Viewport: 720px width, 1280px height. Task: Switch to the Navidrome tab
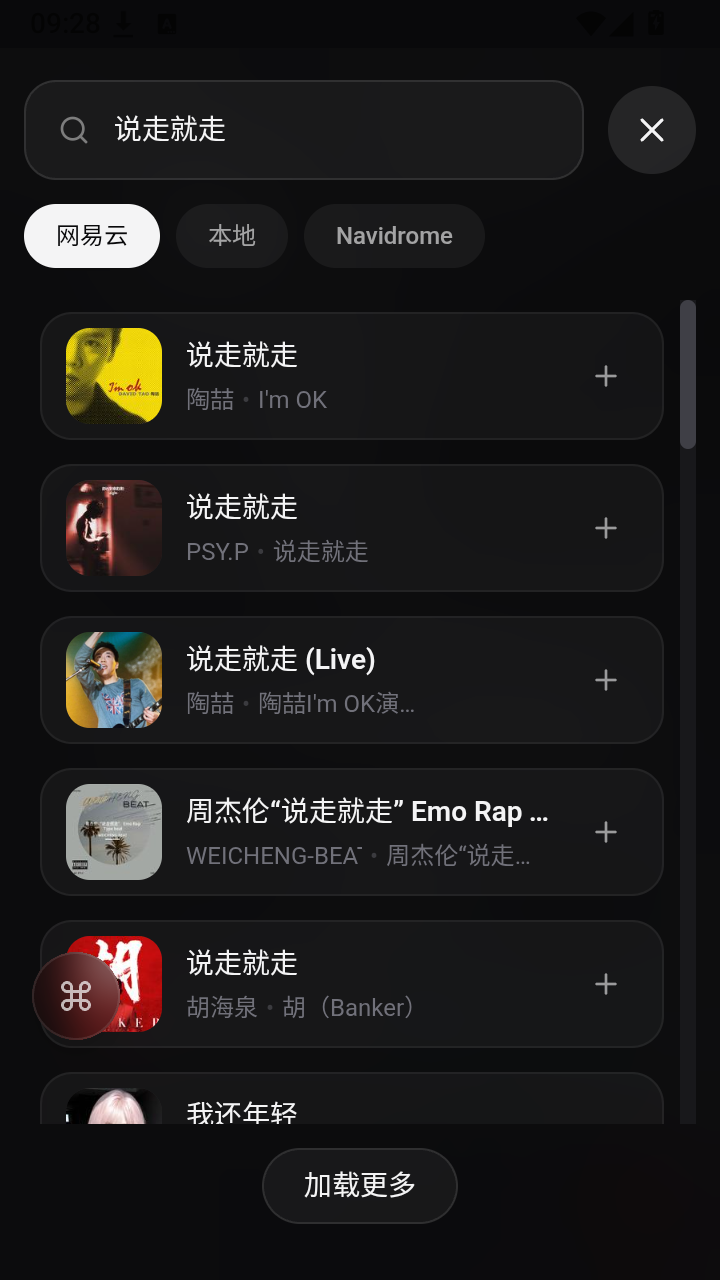(x=394, y=236)
